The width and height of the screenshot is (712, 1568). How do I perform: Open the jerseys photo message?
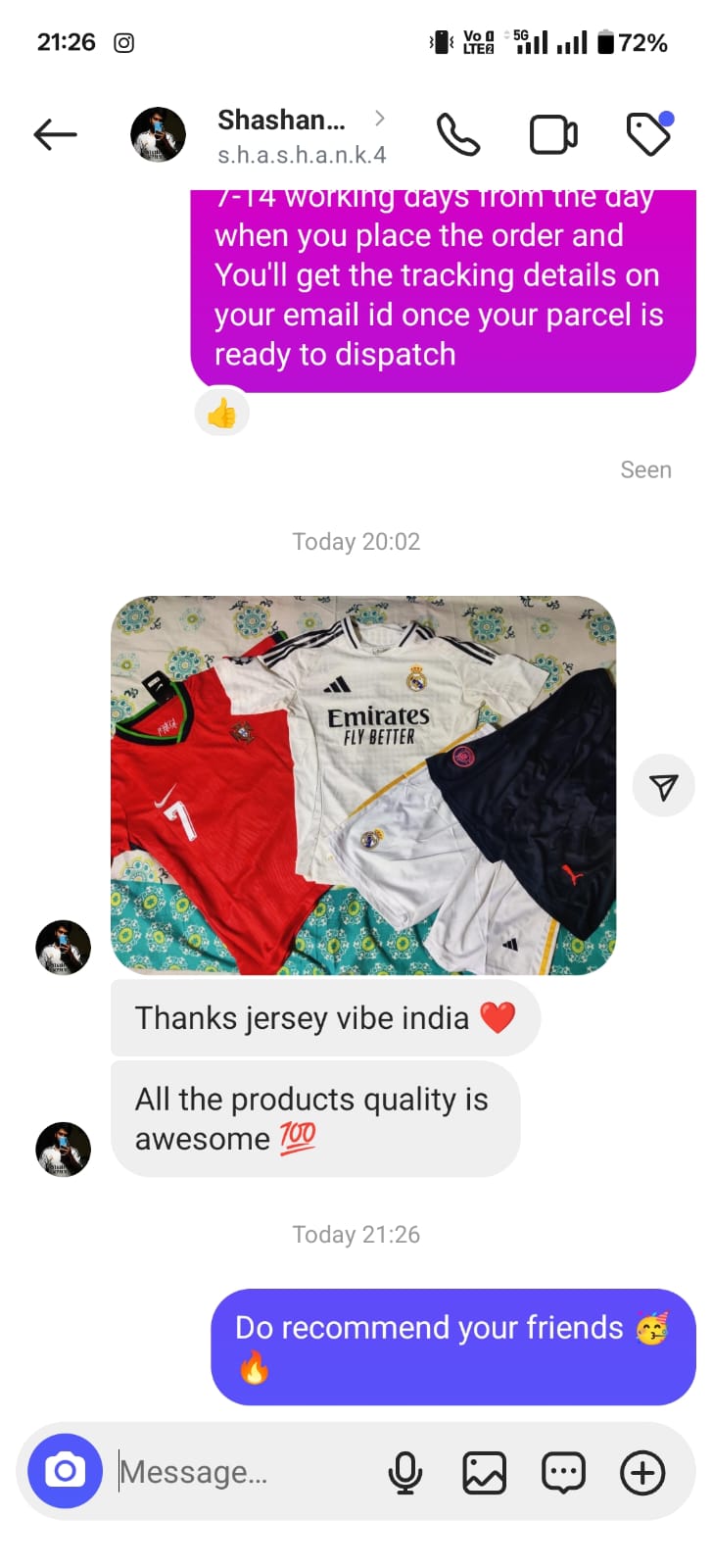pyautogui.click(x=363, y=785)
